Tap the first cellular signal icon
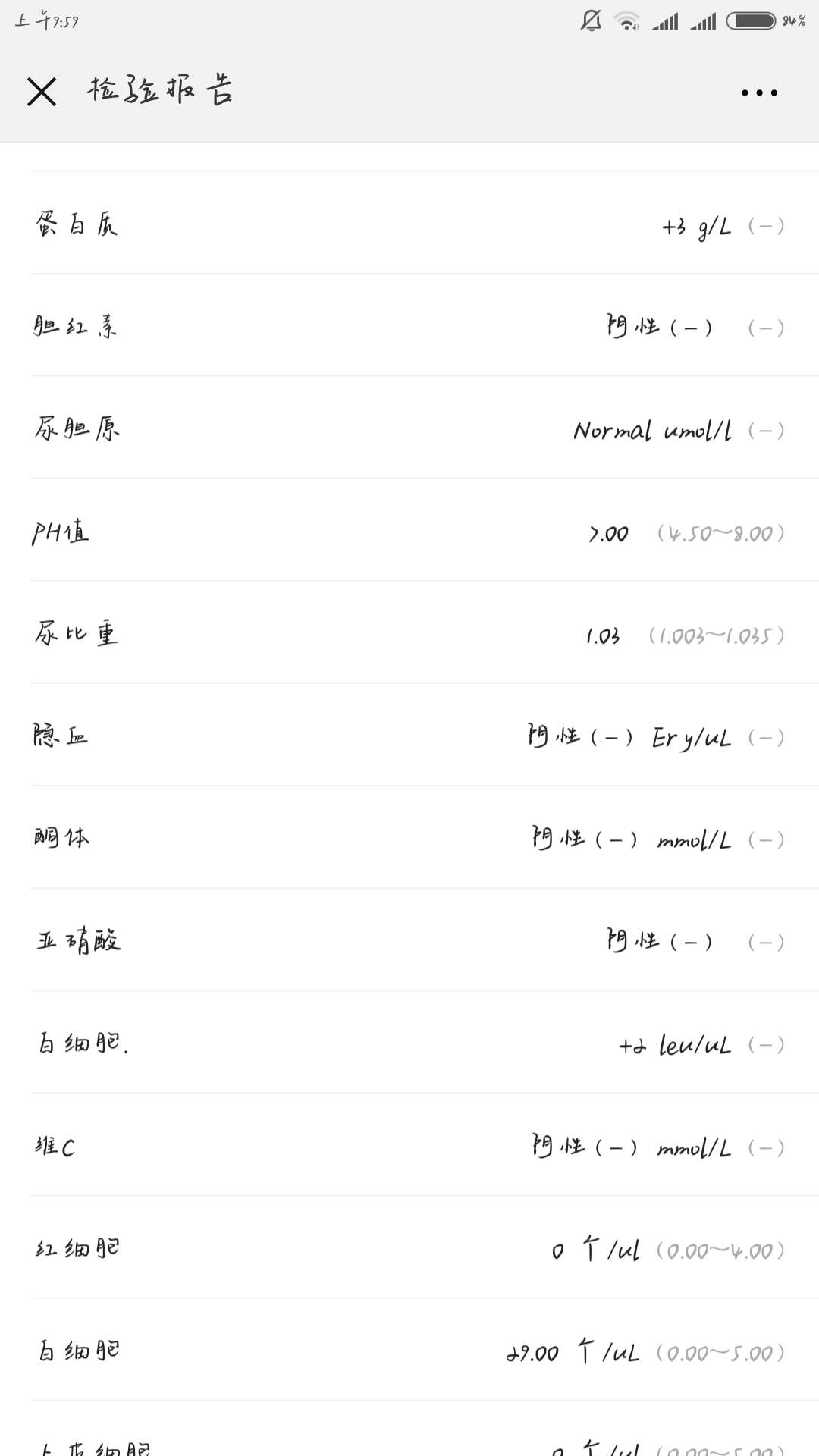Image resolution: width=819 pixels, height=1456 pixels. 664,20
